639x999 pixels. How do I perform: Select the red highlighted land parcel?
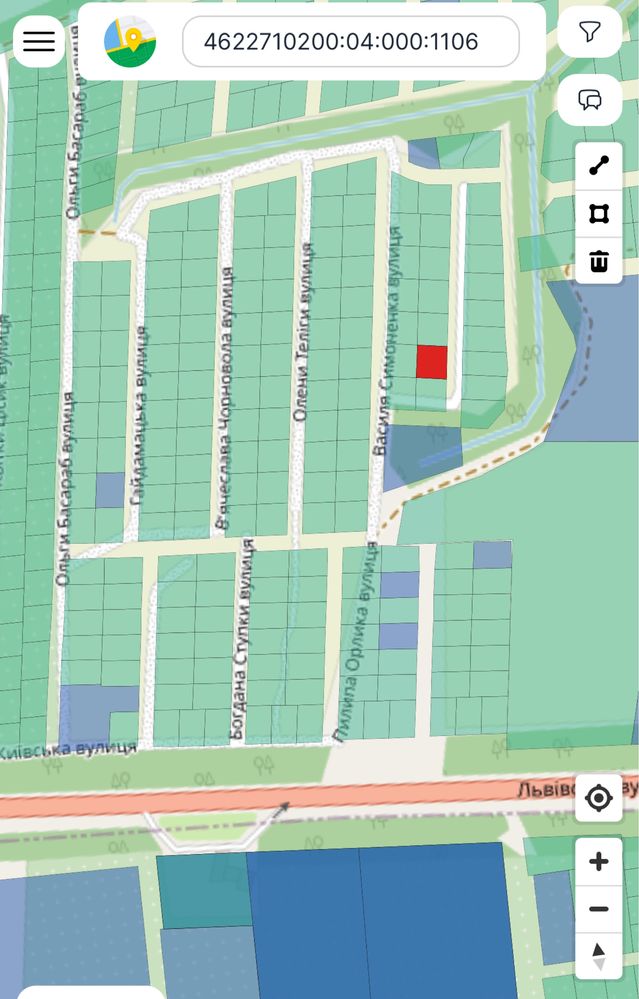click(x=431, y=362)
